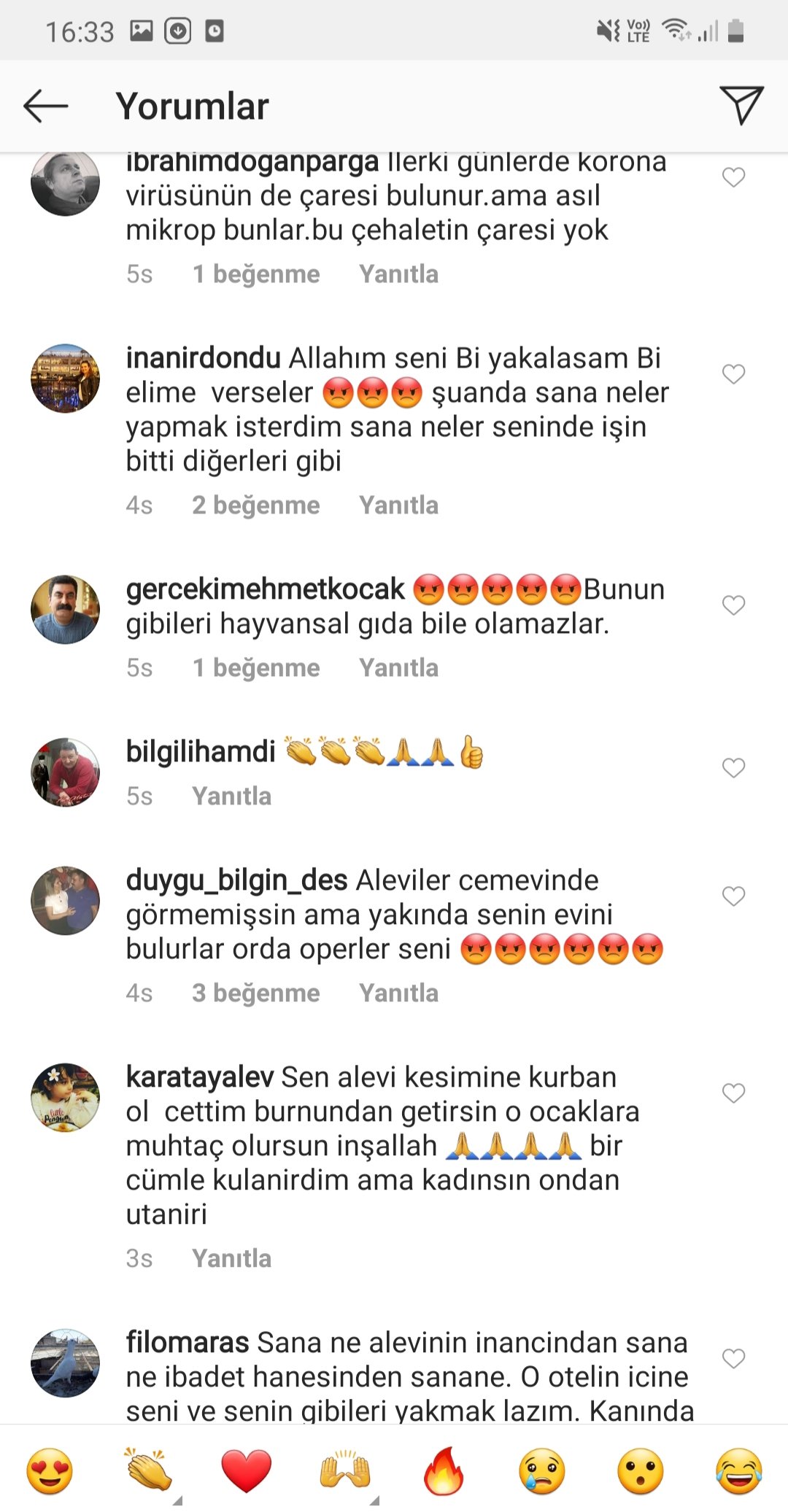The width and height of the screenshot is (788, 1512).
Task: Like inanirdondu's comment
Action: pyautogui.click(x=733, y=374)
